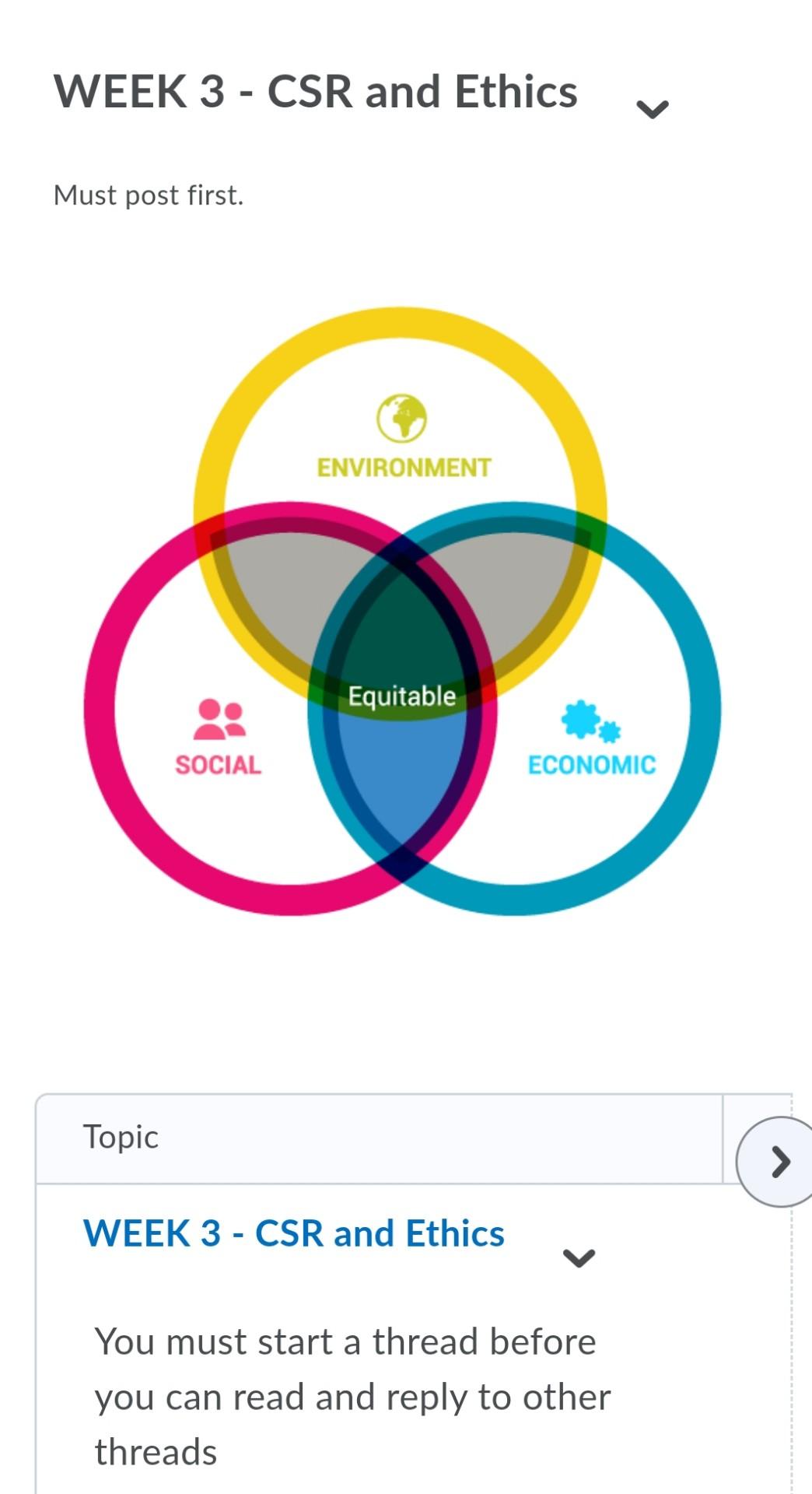Click the ECONOMIC label in the diagram
Viewport: 812px width, 1494px height.
coord(592,766)
